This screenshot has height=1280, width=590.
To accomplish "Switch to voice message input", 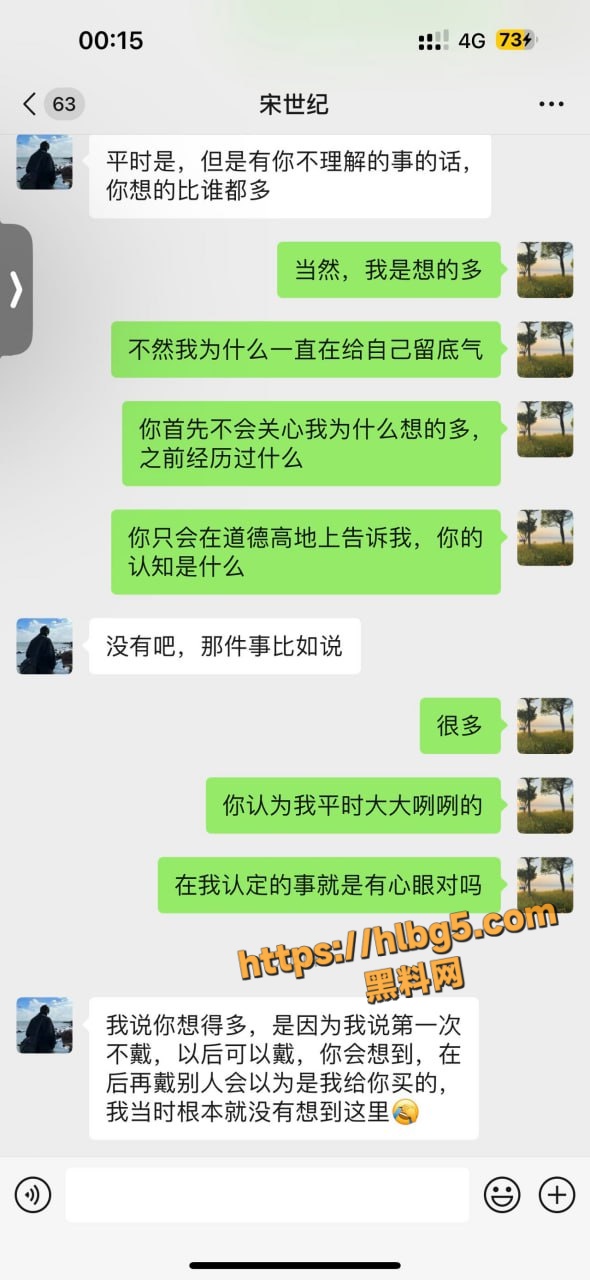I will (x=33, y=1194).
